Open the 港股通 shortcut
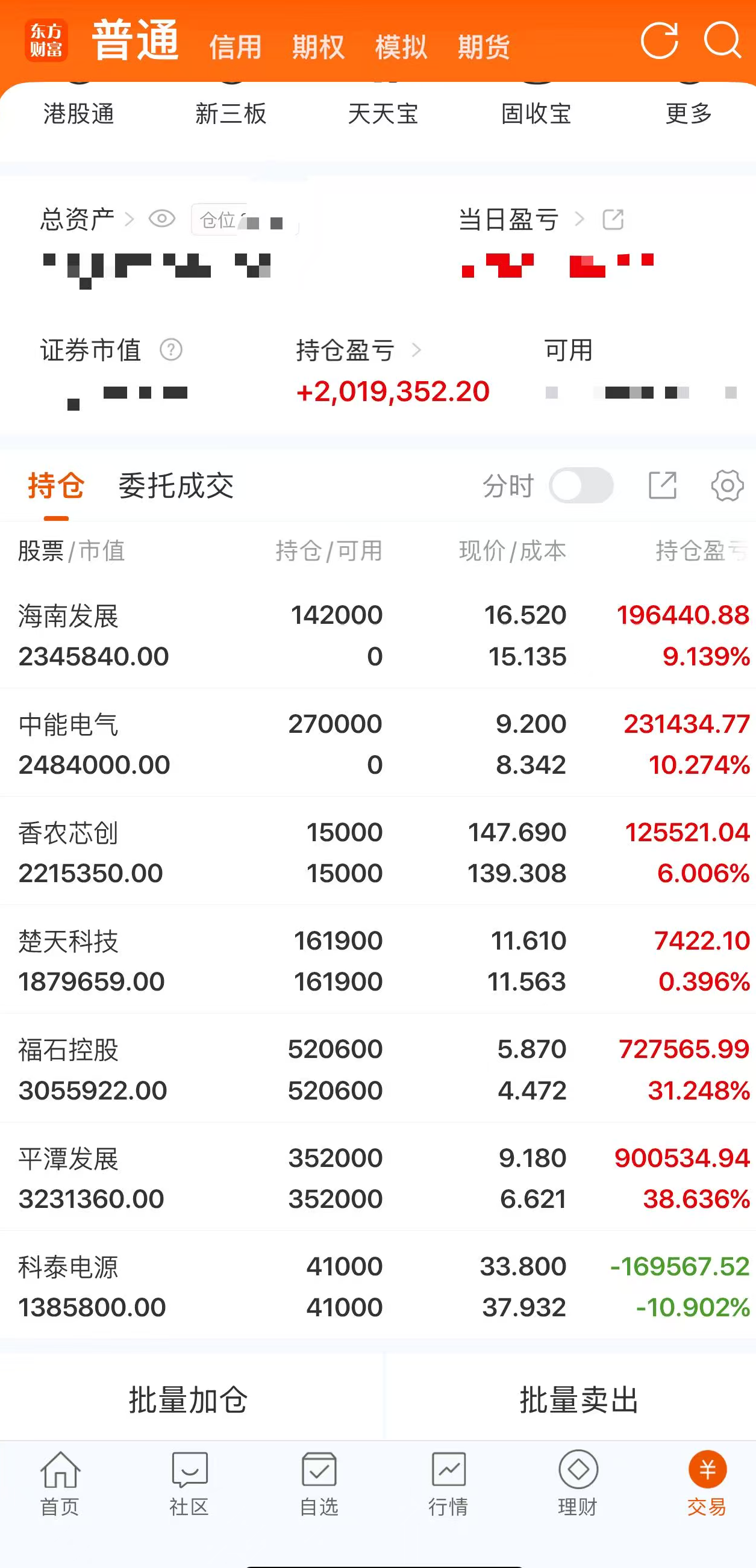Image resolution: width=756 pixels, height=1568 pixels. tap(78, 114)
